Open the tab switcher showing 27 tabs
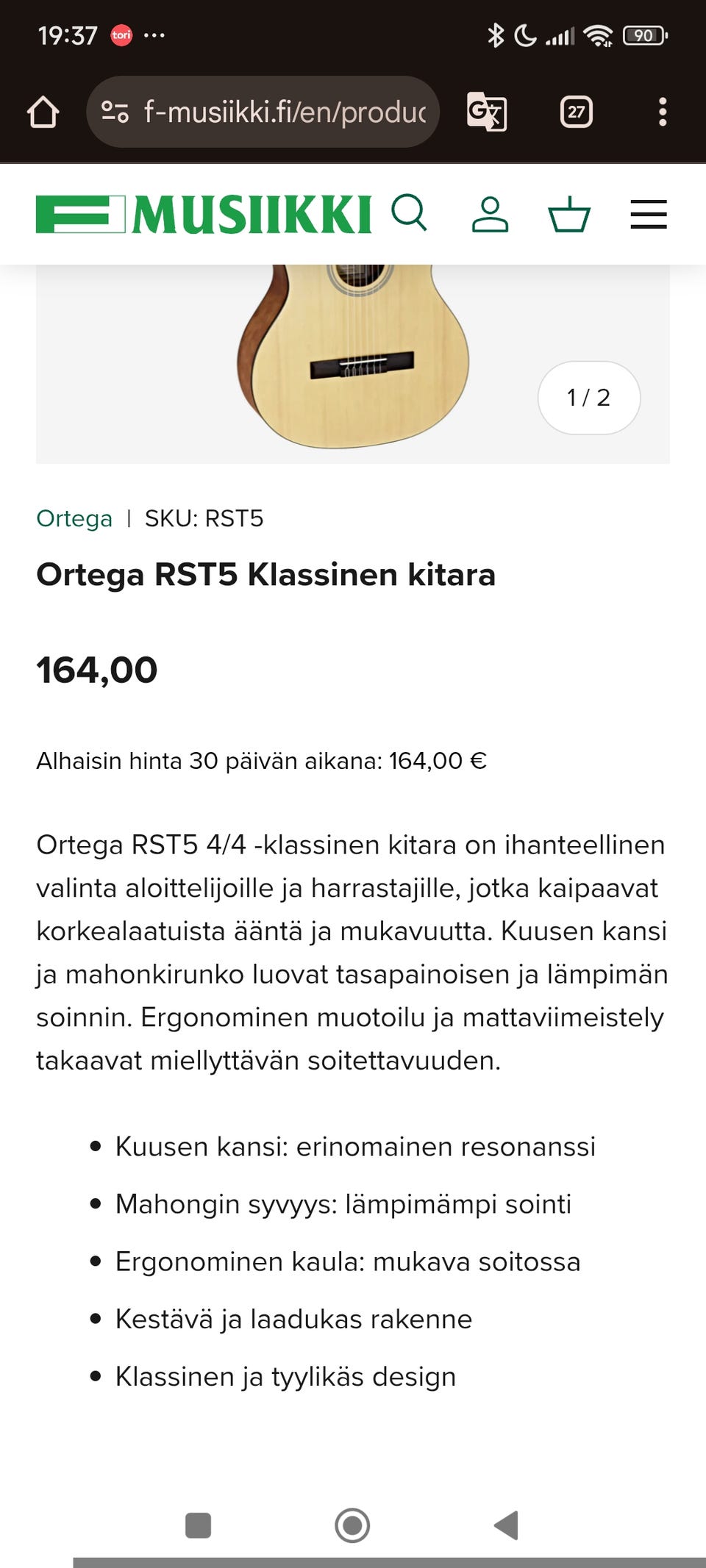706x1568 pixels. tap(577, 112)
